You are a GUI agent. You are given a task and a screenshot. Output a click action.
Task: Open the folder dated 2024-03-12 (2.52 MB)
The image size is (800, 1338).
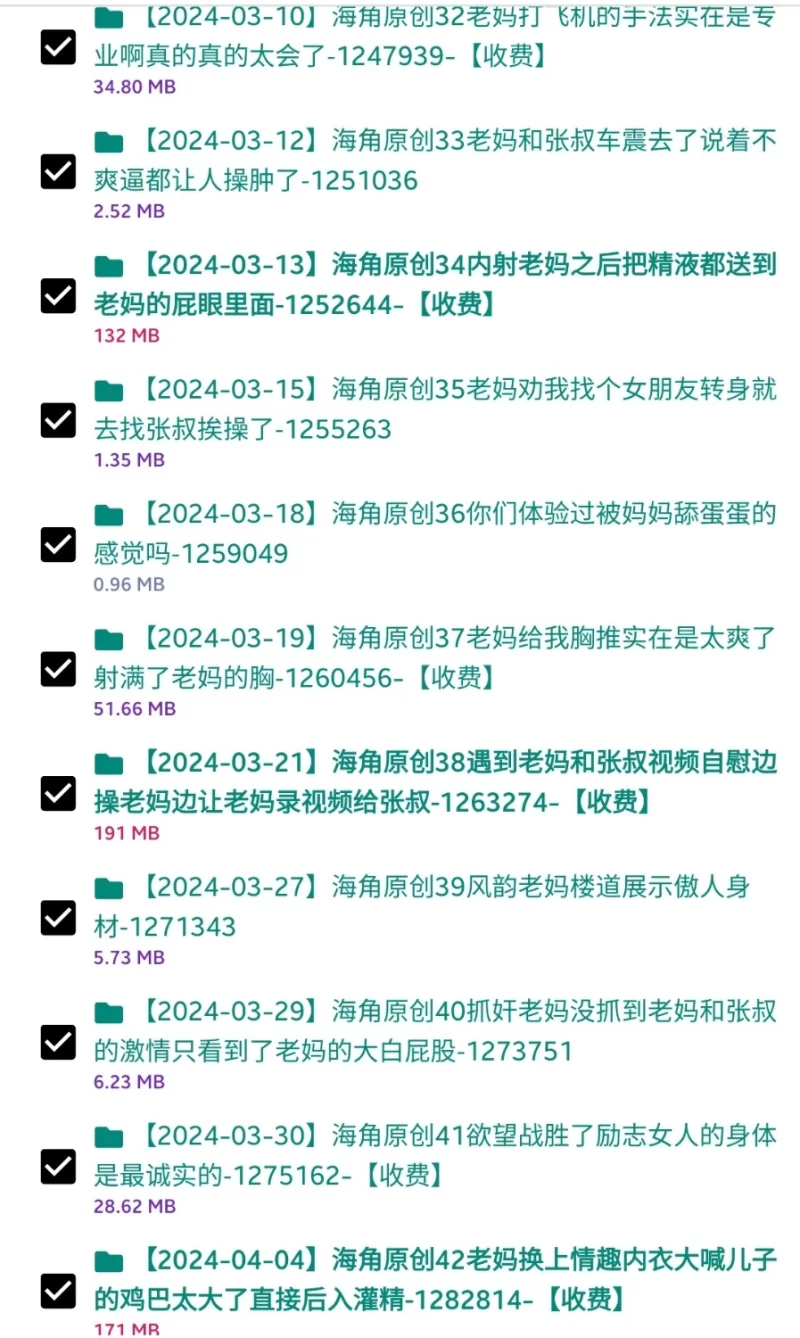click(435, 160)
